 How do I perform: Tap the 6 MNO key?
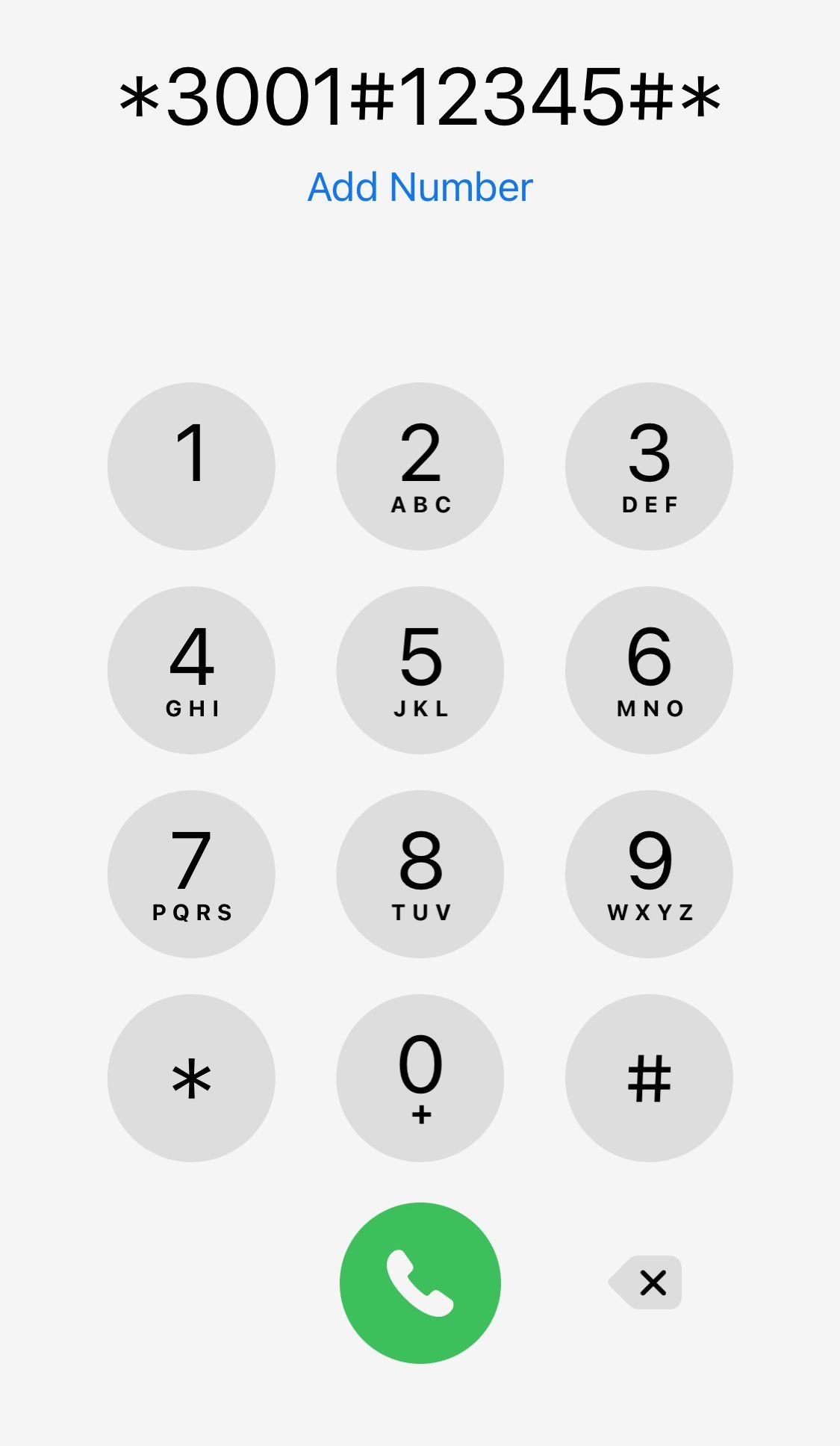coord(649,670)
